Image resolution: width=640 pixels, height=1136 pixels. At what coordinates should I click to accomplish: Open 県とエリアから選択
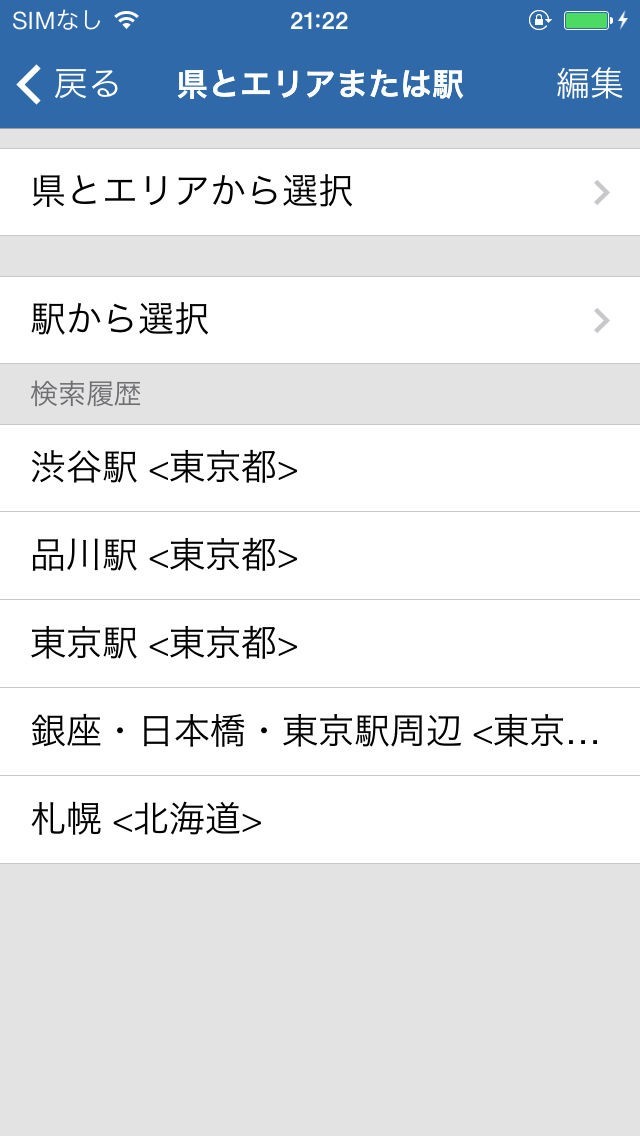point(320,192)
